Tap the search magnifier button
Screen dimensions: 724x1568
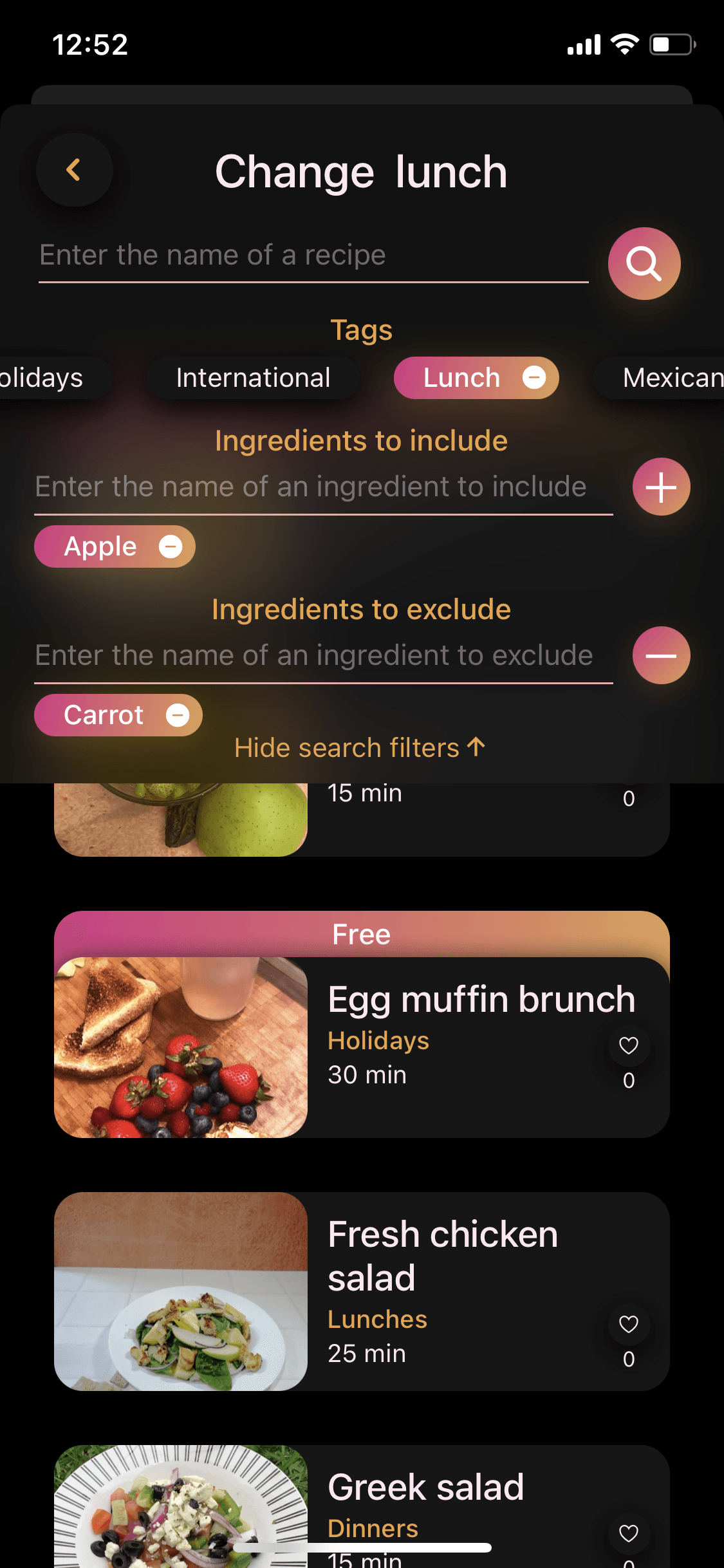[644, 263]
